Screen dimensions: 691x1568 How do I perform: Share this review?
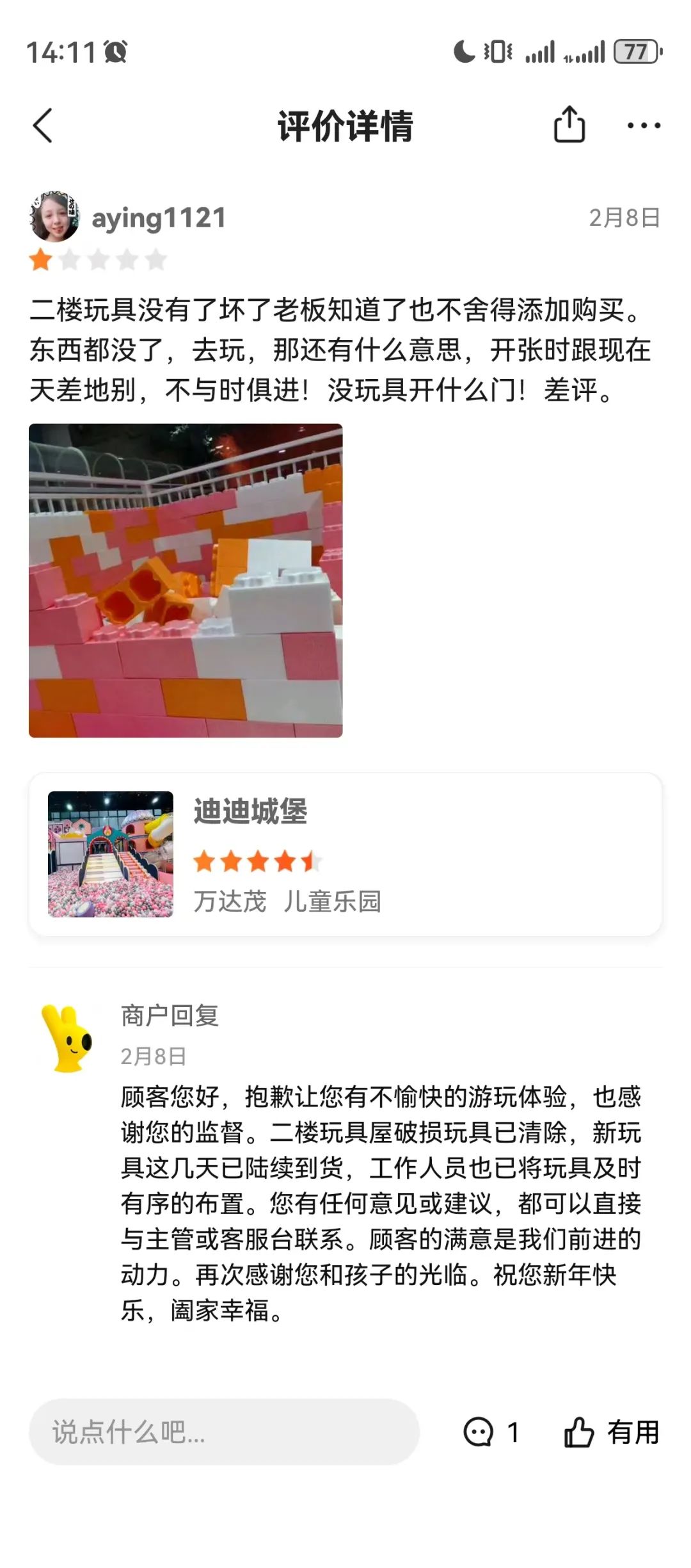(x=569, y=124)
